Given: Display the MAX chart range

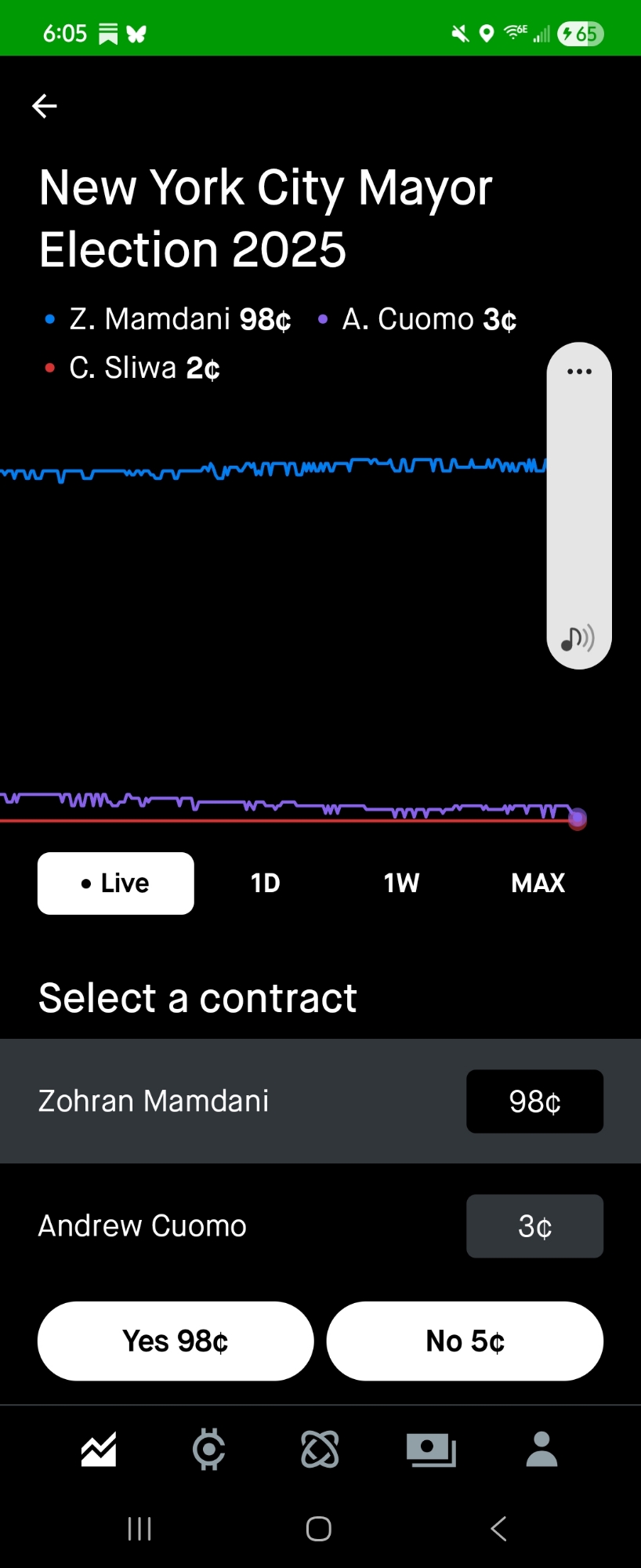Looking at the screenshot, I should click(x=538, y=883).
